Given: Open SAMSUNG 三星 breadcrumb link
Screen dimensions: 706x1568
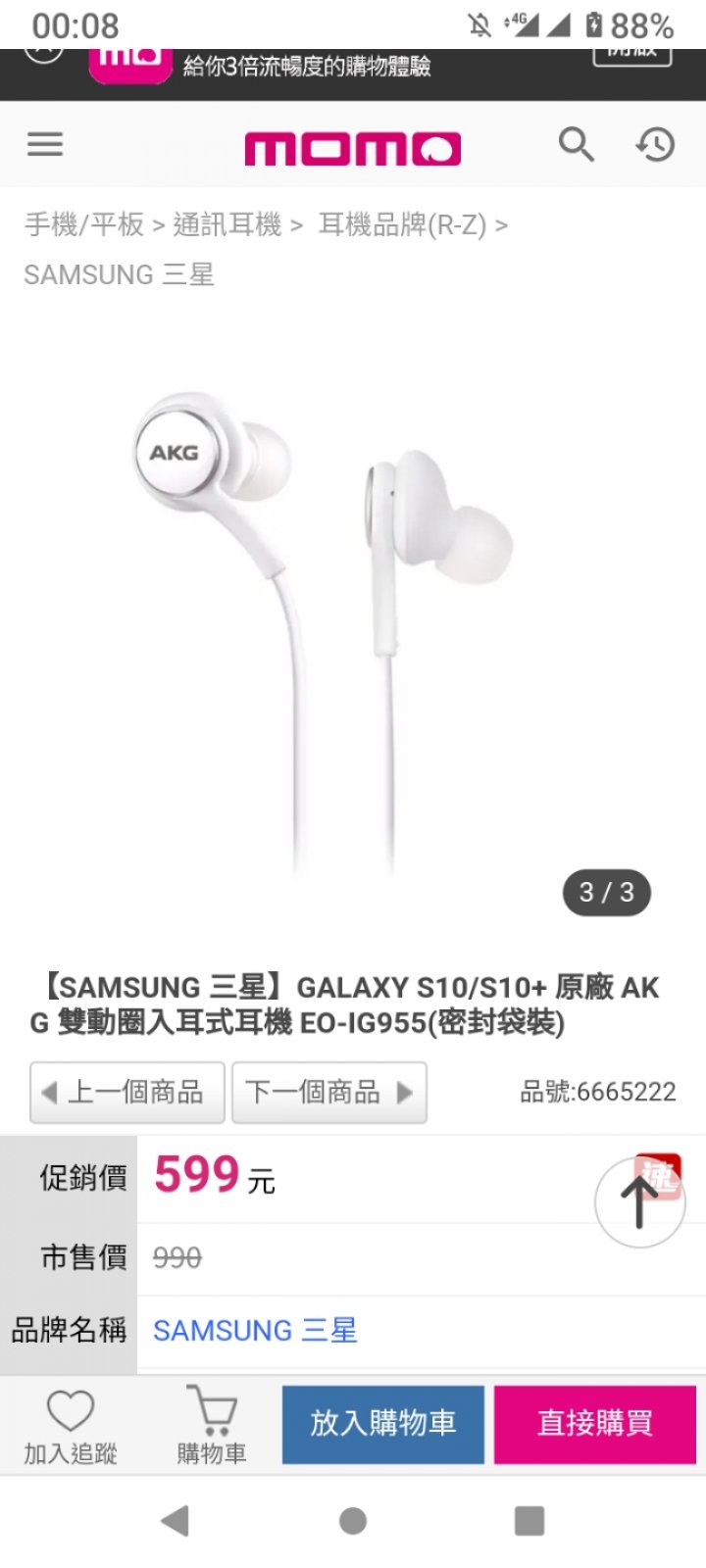Looking at the screenshot, I should [x=119, y=274].
